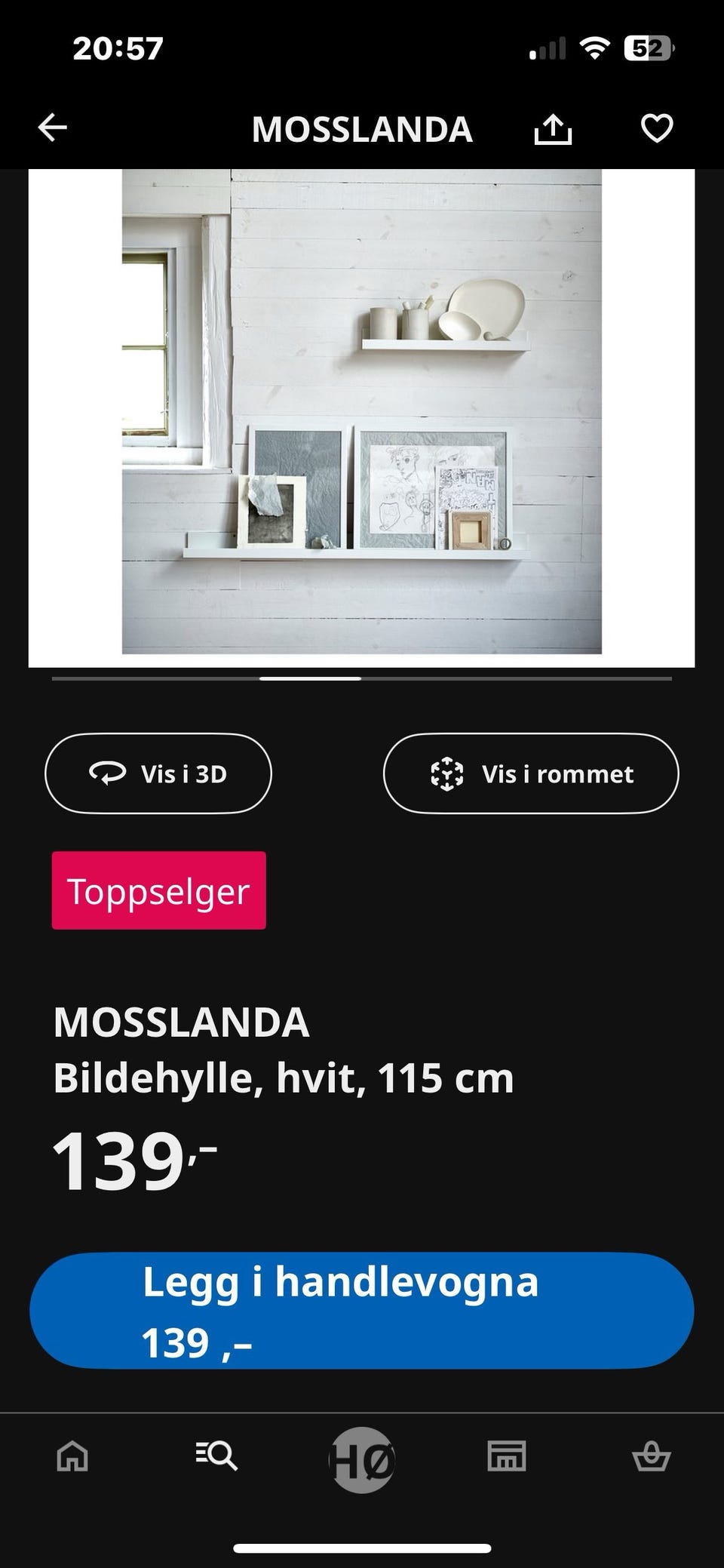This screenshot has width=724, height=1568.
Task: Tap the back arrow icon
Action: click(51, 128)
